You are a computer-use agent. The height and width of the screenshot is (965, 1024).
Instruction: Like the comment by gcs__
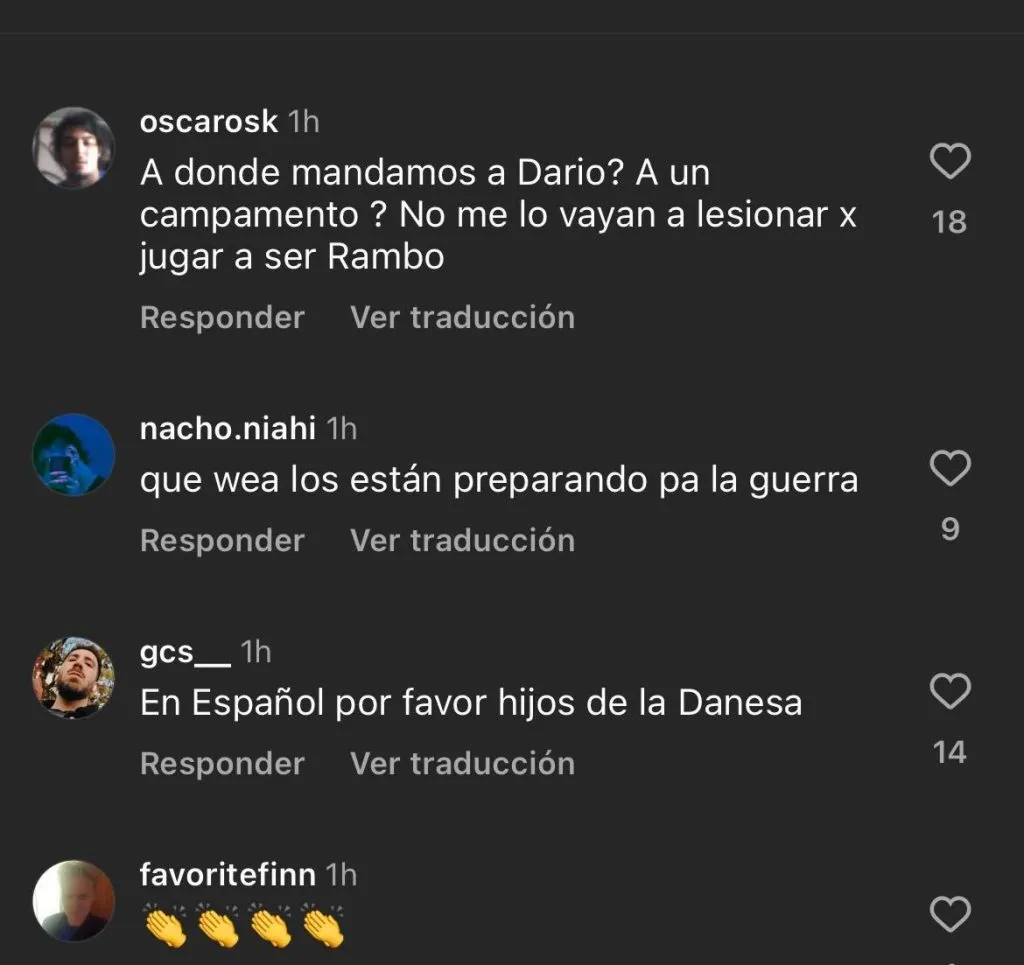coord(950,691)
